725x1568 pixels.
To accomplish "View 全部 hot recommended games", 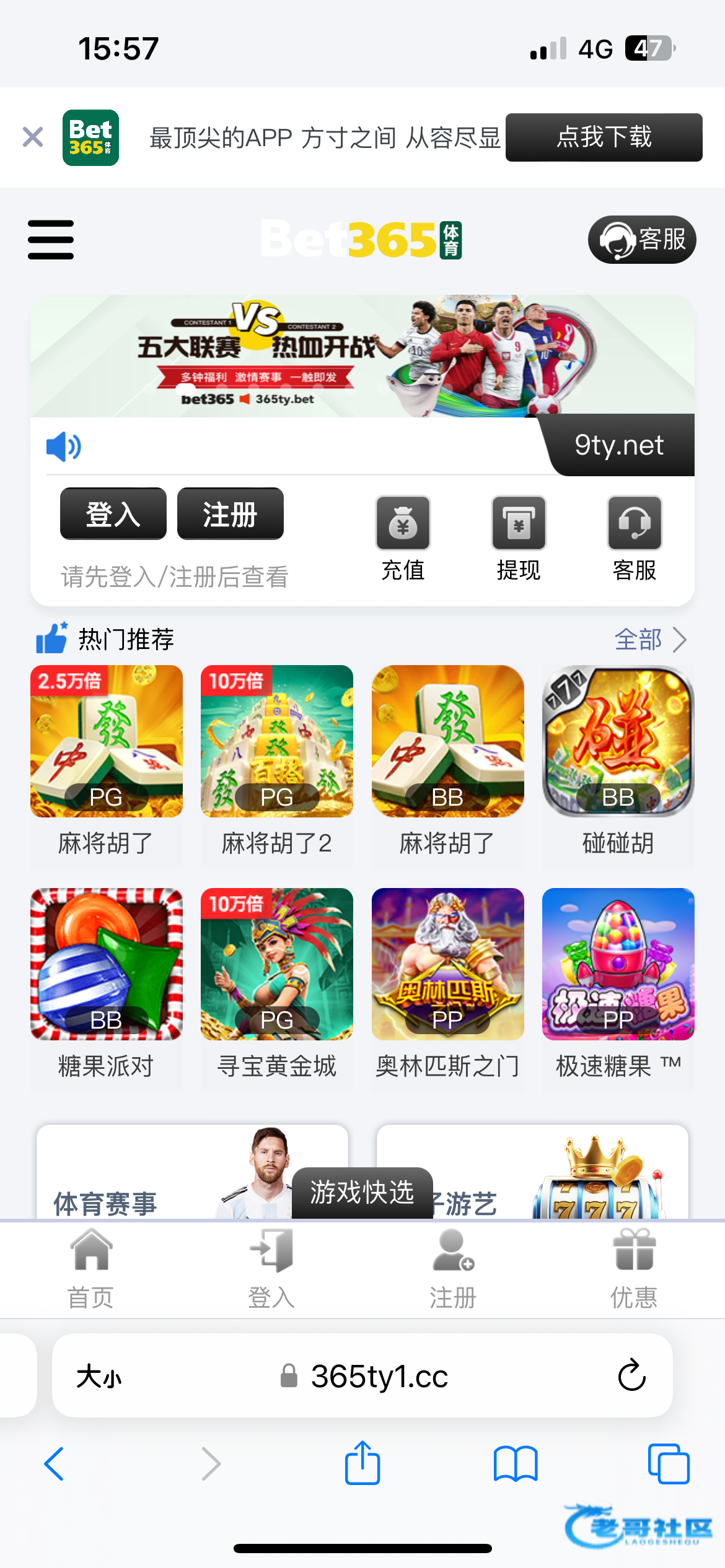I will [x=649, y=640].
